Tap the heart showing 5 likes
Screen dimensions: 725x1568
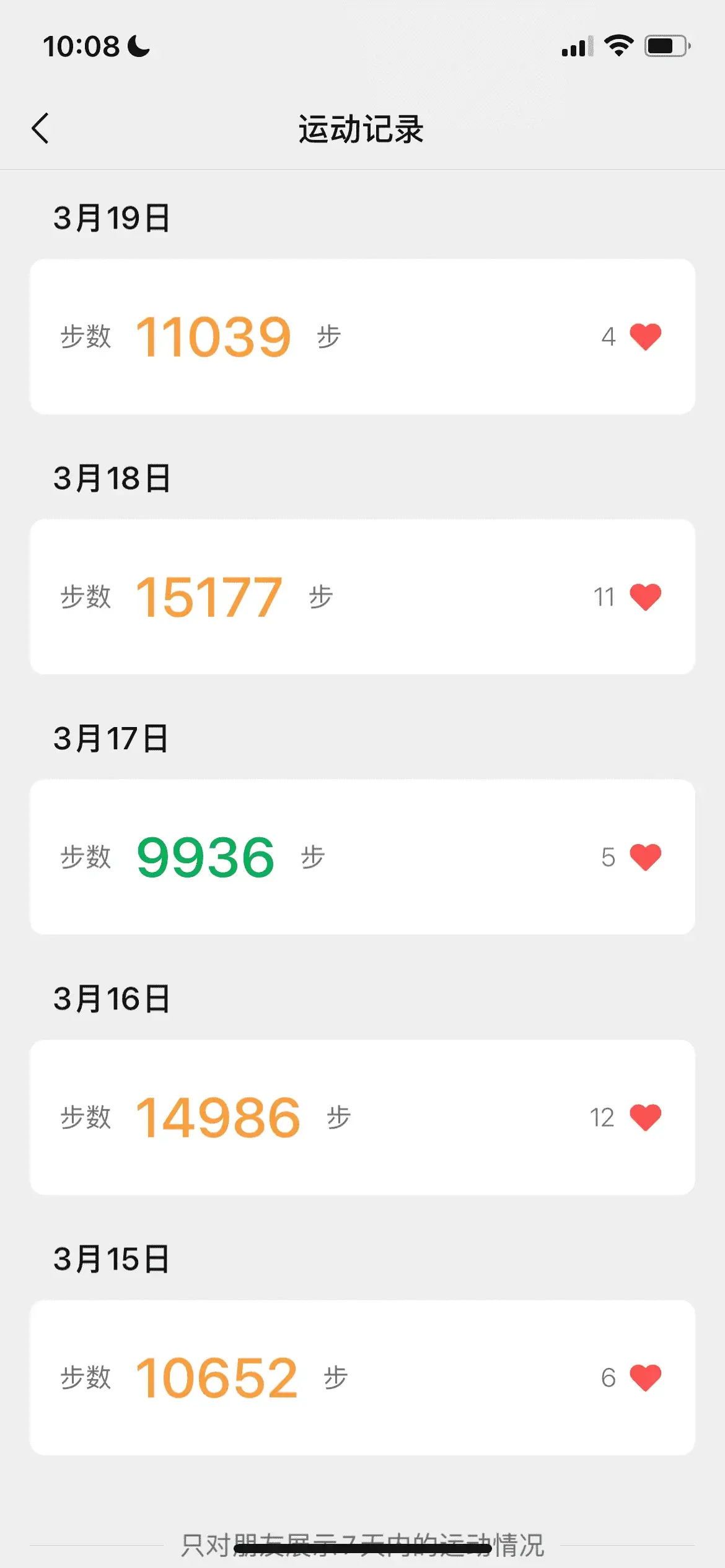[645, 857]
